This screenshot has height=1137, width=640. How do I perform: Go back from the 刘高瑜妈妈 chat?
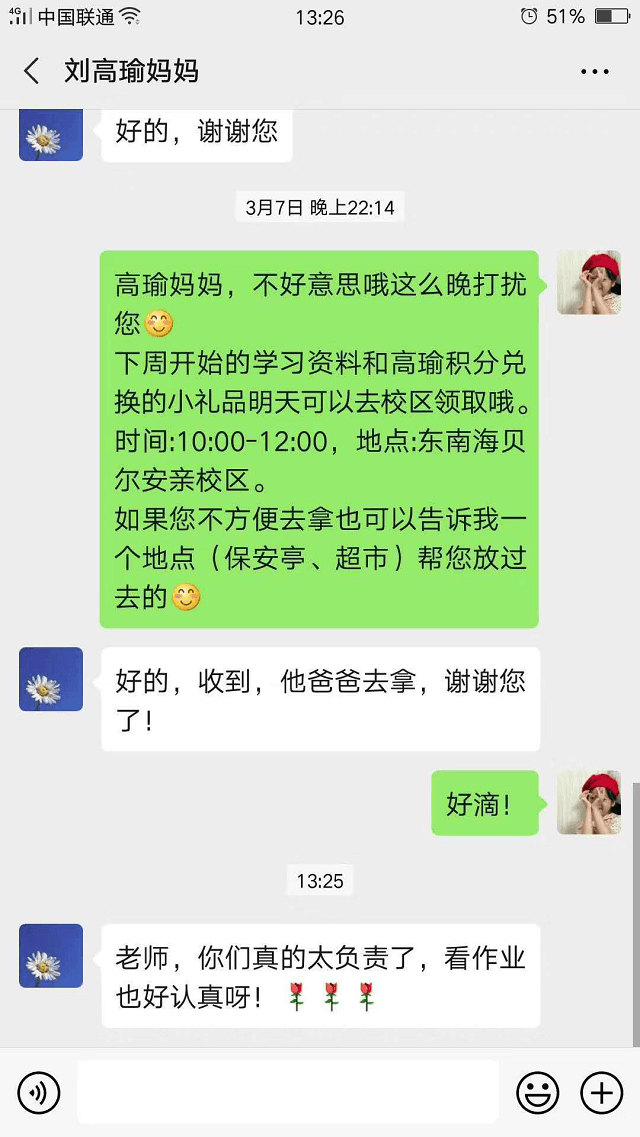pyautogui.click(x=31, y=71)
